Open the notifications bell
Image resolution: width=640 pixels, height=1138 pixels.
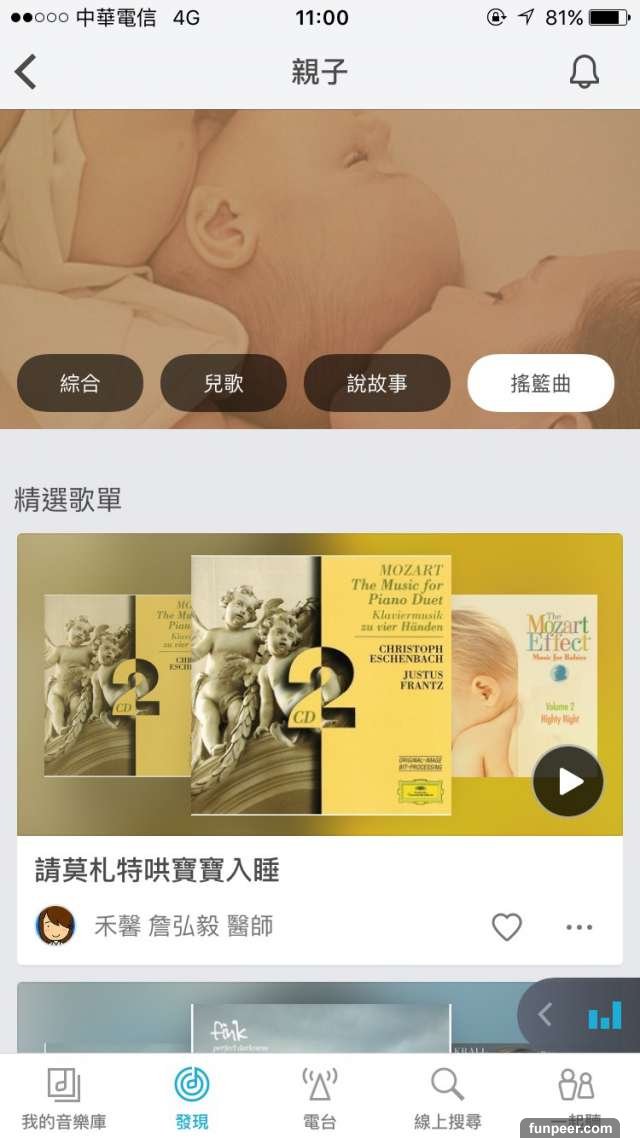coord(584,72)
